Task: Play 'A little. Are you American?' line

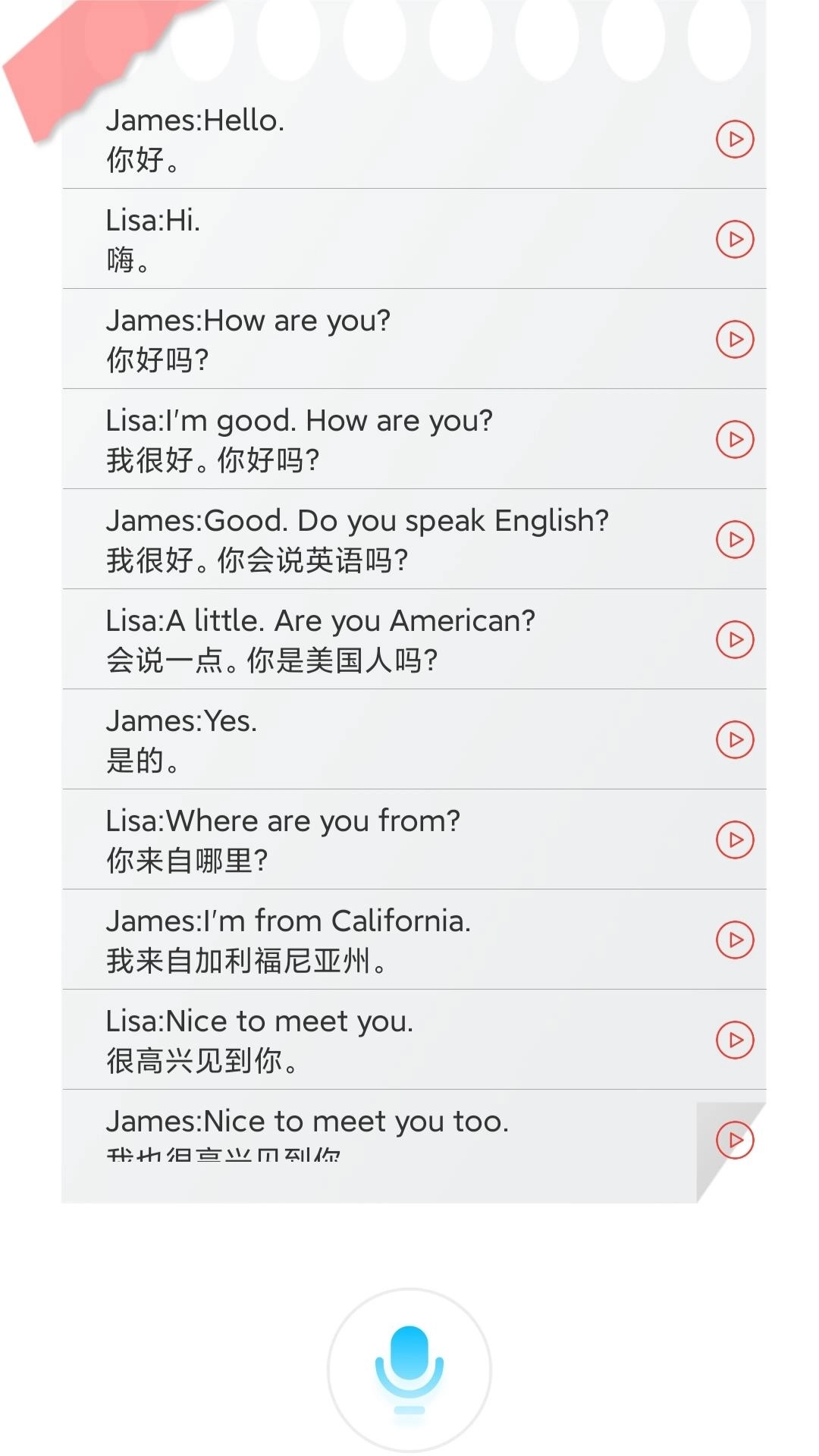Action: [735, 639]
